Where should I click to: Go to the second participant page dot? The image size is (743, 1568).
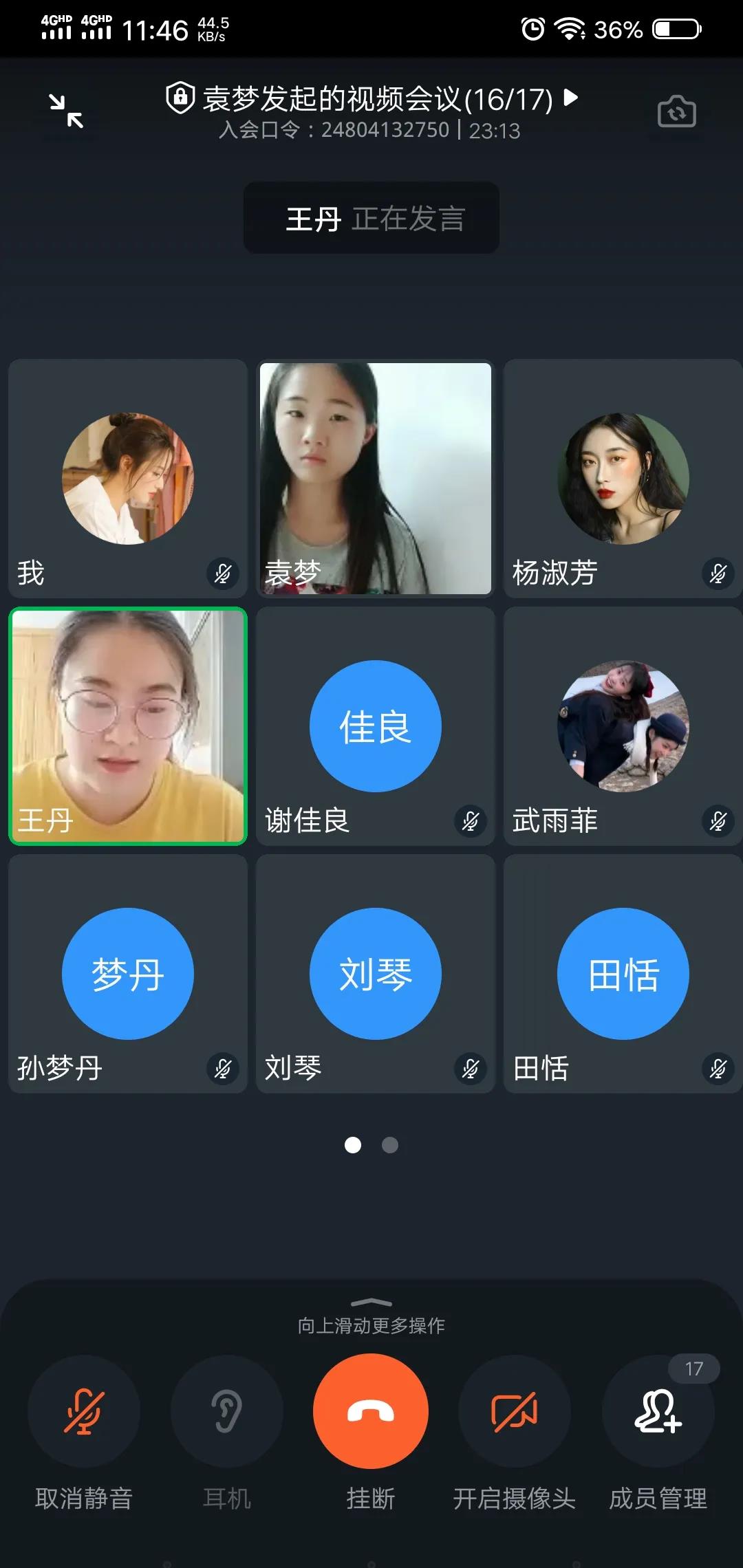coord(390,1145)
